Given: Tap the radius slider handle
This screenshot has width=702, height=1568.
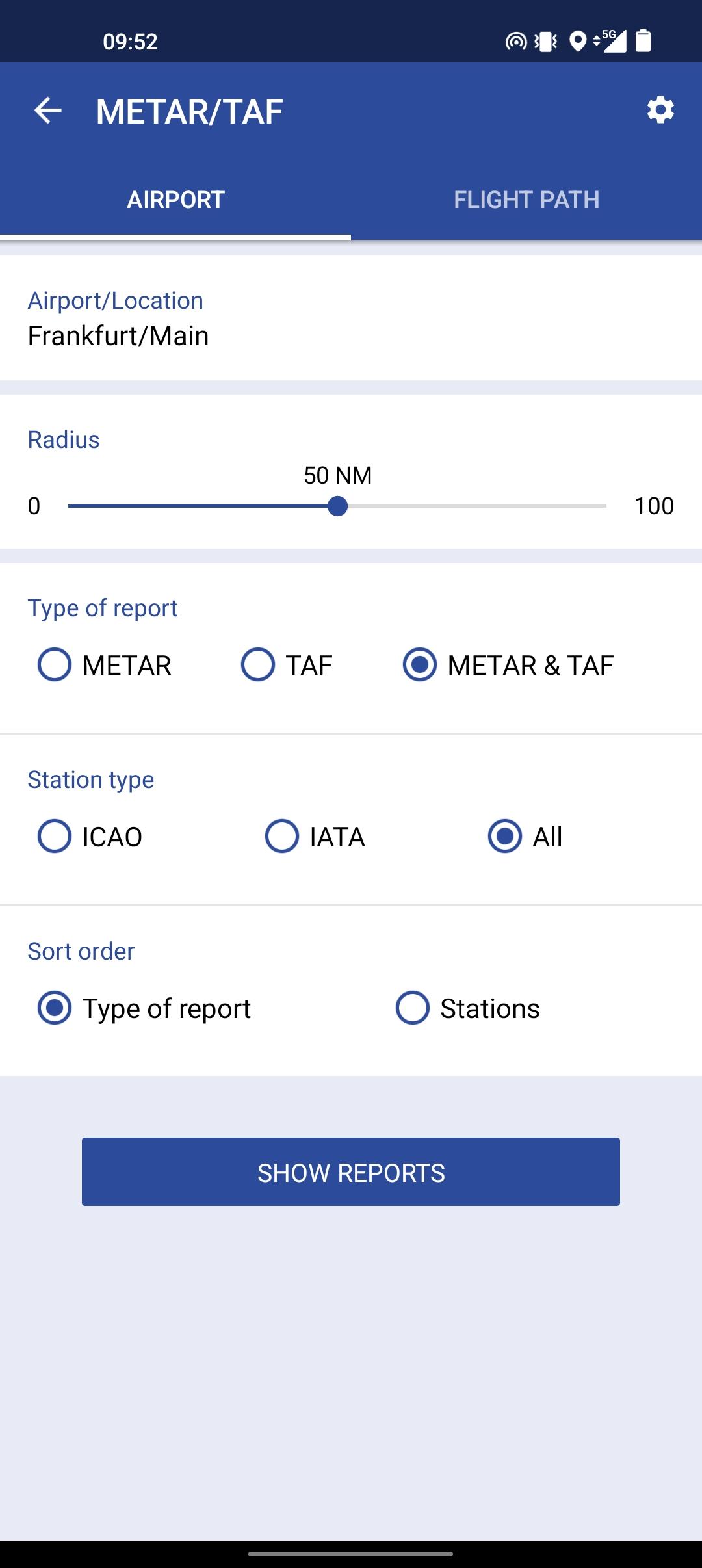Looking at the screenshot, I should click(337, 506).
